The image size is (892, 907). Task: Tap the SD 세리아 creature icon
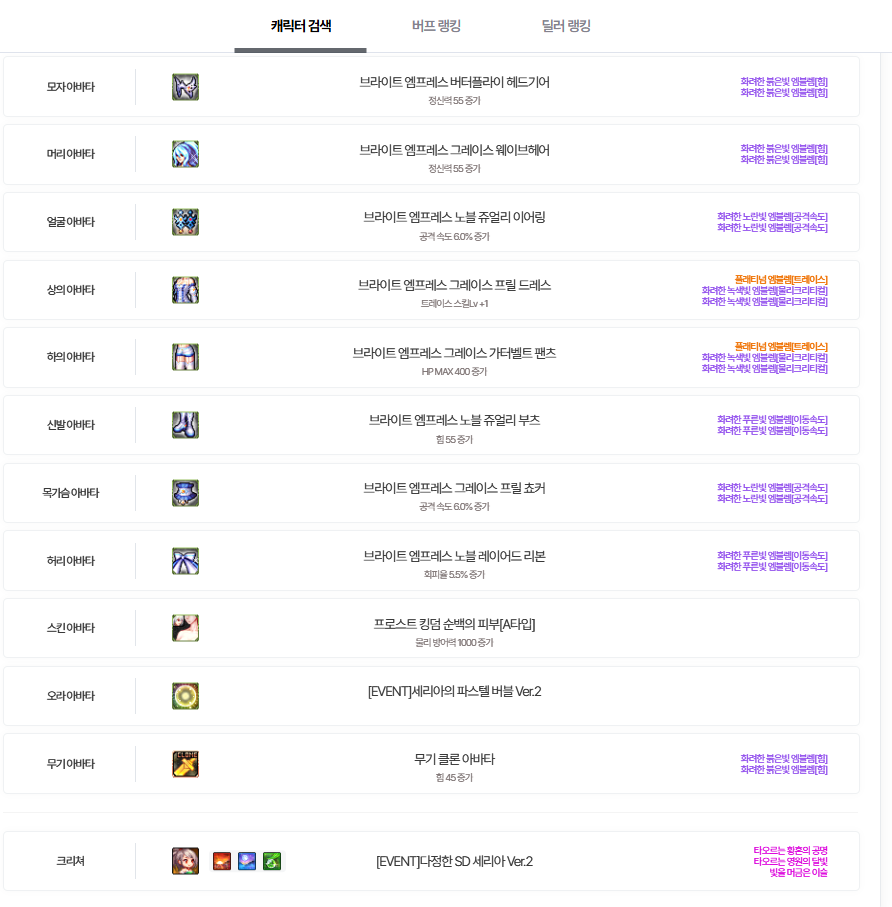pos(185,861)
